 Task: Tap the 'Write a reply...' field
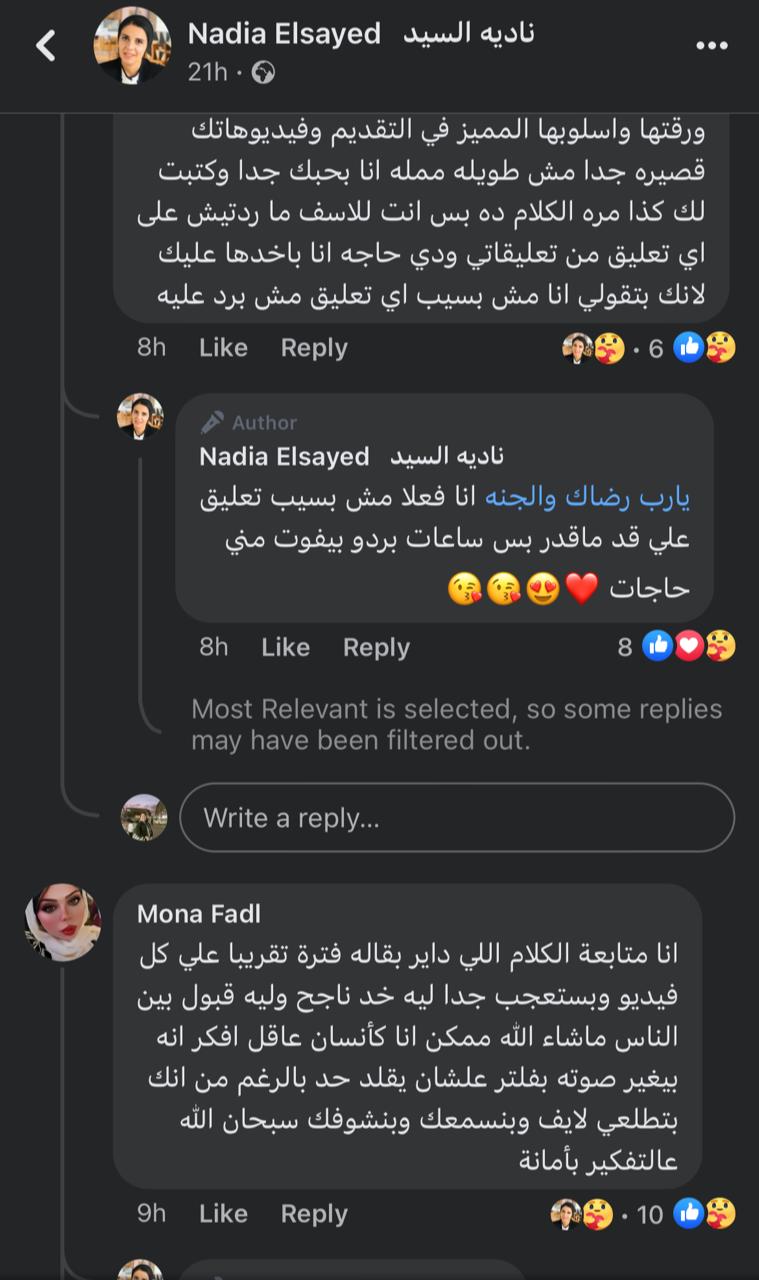click(456, 817)
